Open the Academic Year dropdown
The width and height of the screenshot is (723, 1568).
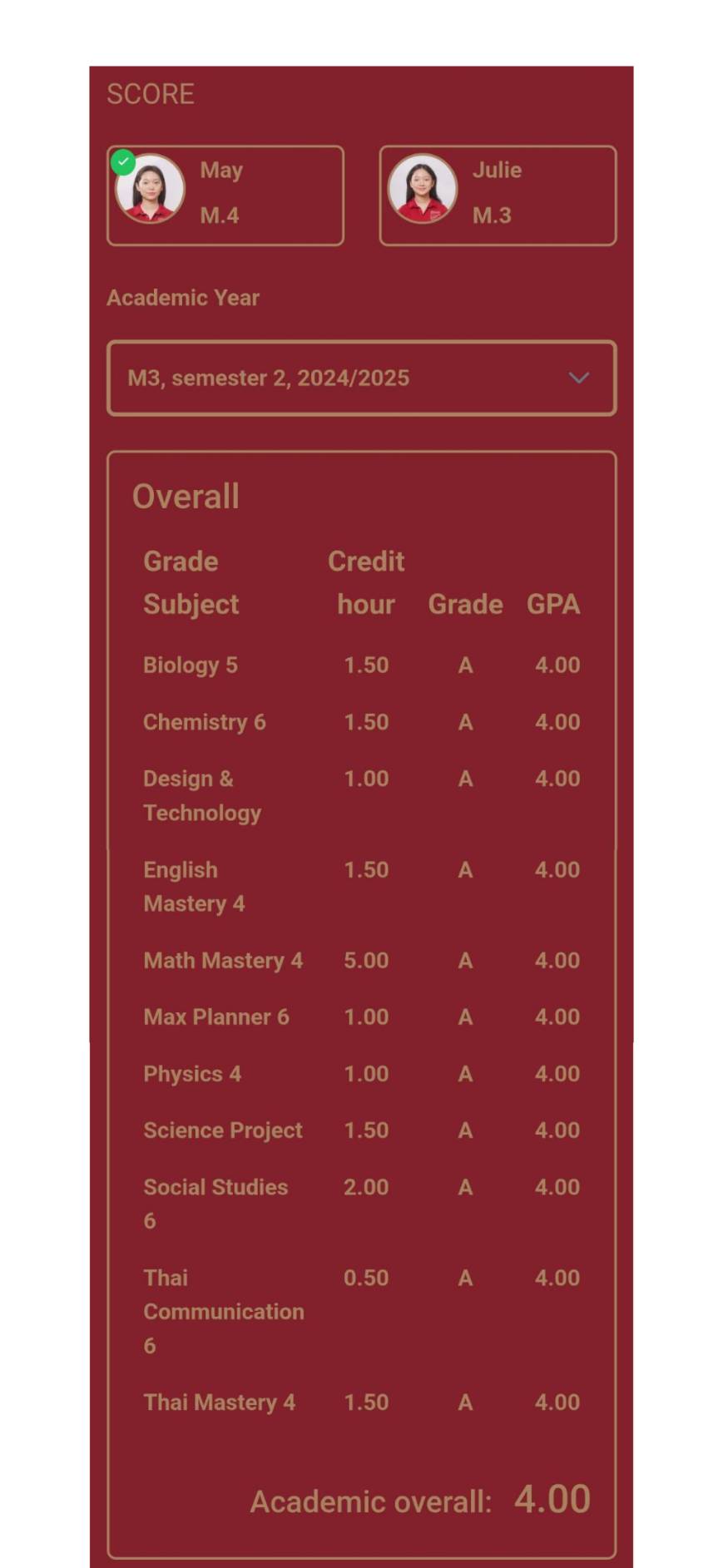tap(361, 378)
